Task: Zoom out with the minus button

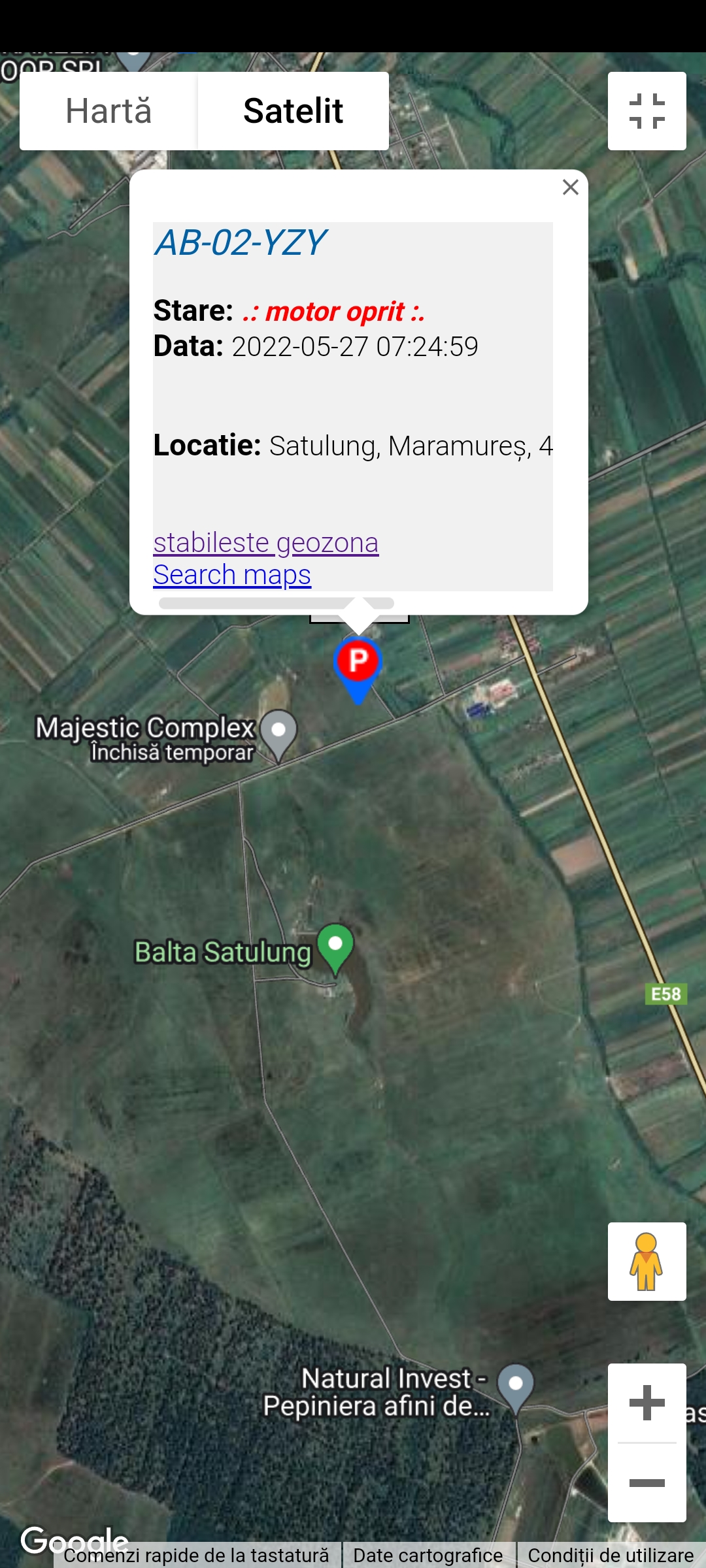Action: coord(647,1483)
